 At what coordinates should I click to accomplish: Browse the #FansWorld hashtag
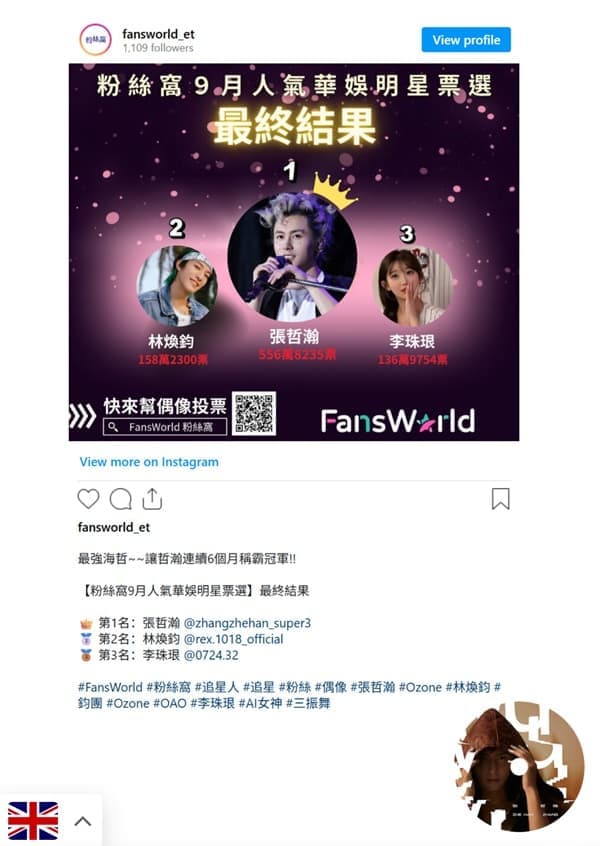(x=110, y=687)
